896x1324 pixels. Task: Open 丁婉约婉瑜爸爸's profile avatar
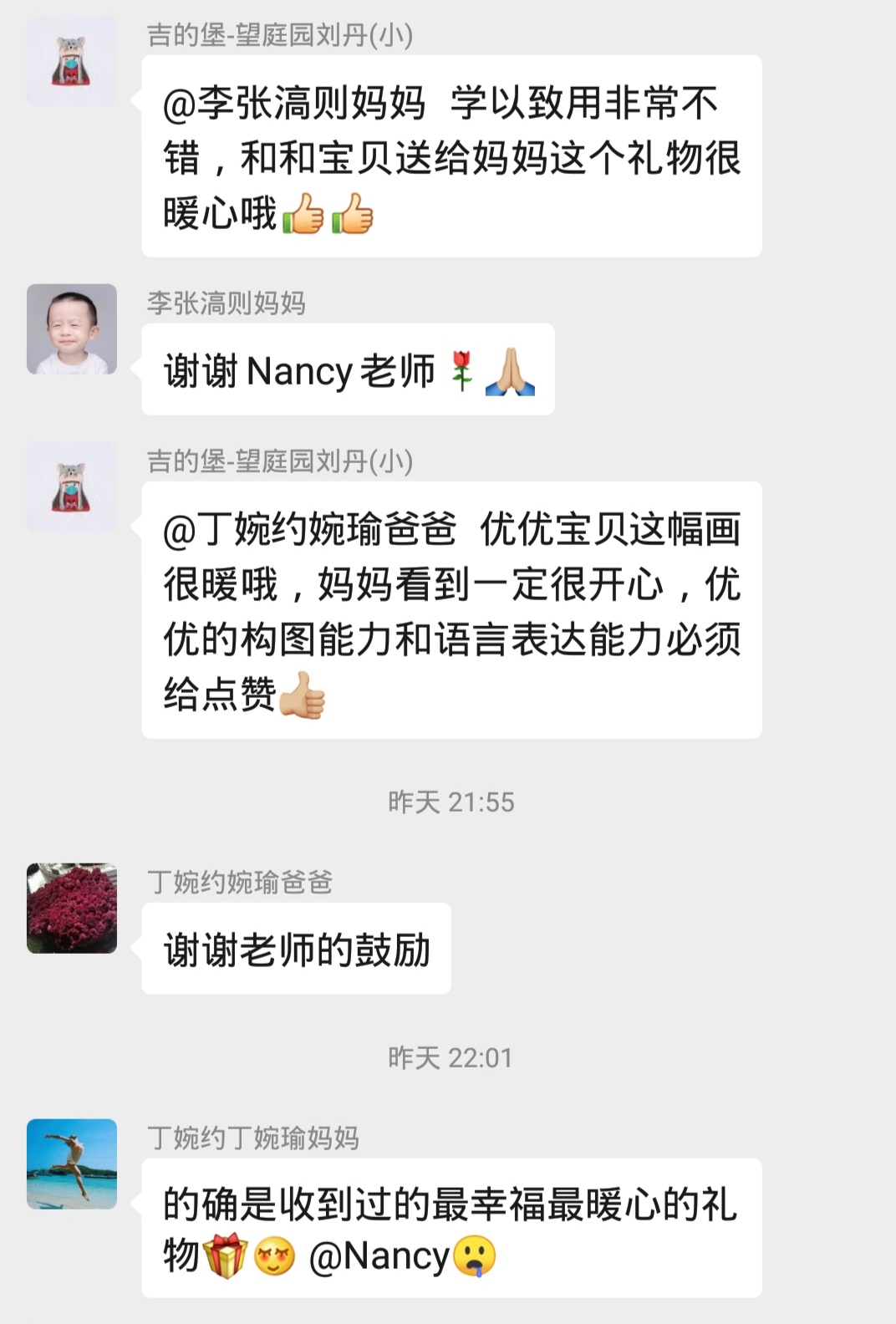(72, 908)
